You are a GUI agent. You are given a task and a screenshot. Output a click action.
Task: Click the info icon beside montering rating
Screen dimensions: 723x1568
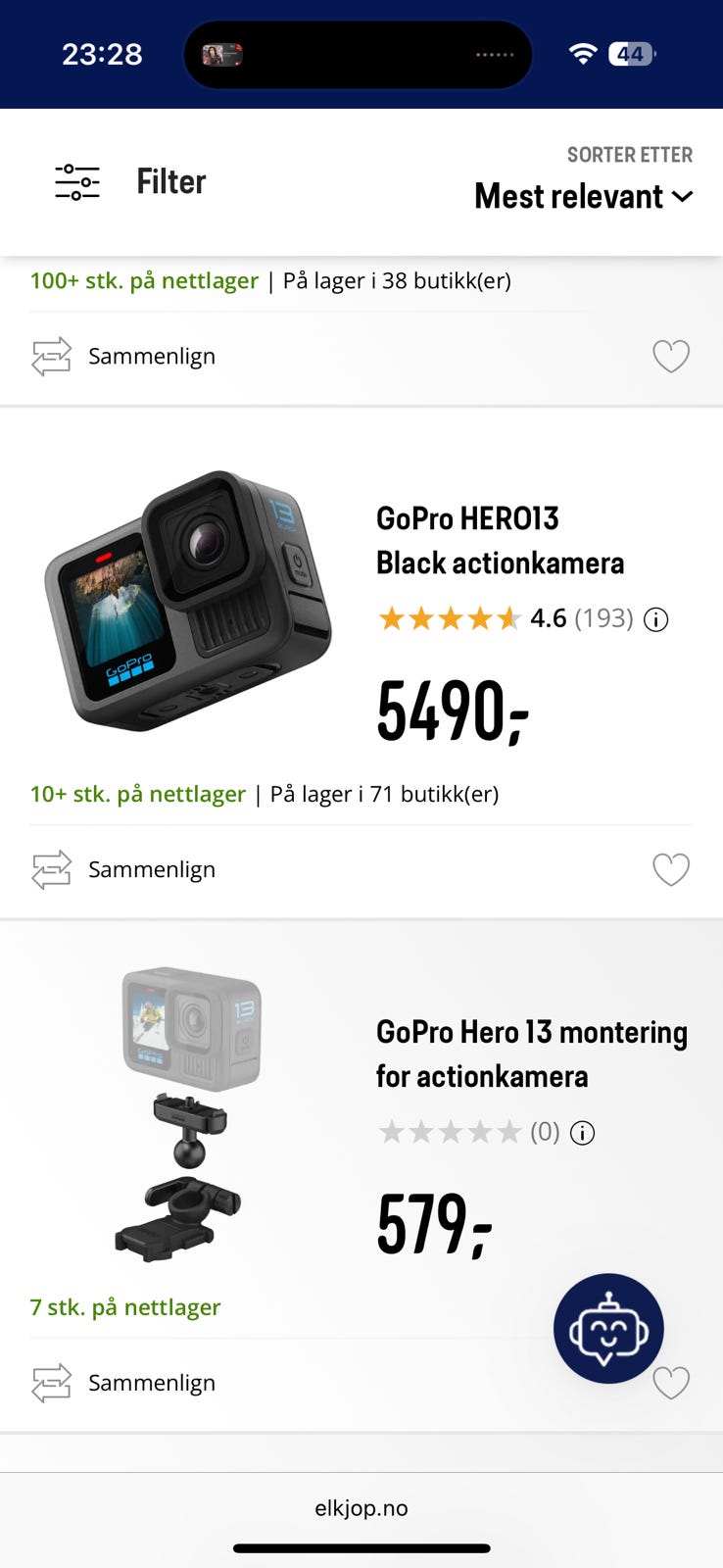582,1132
